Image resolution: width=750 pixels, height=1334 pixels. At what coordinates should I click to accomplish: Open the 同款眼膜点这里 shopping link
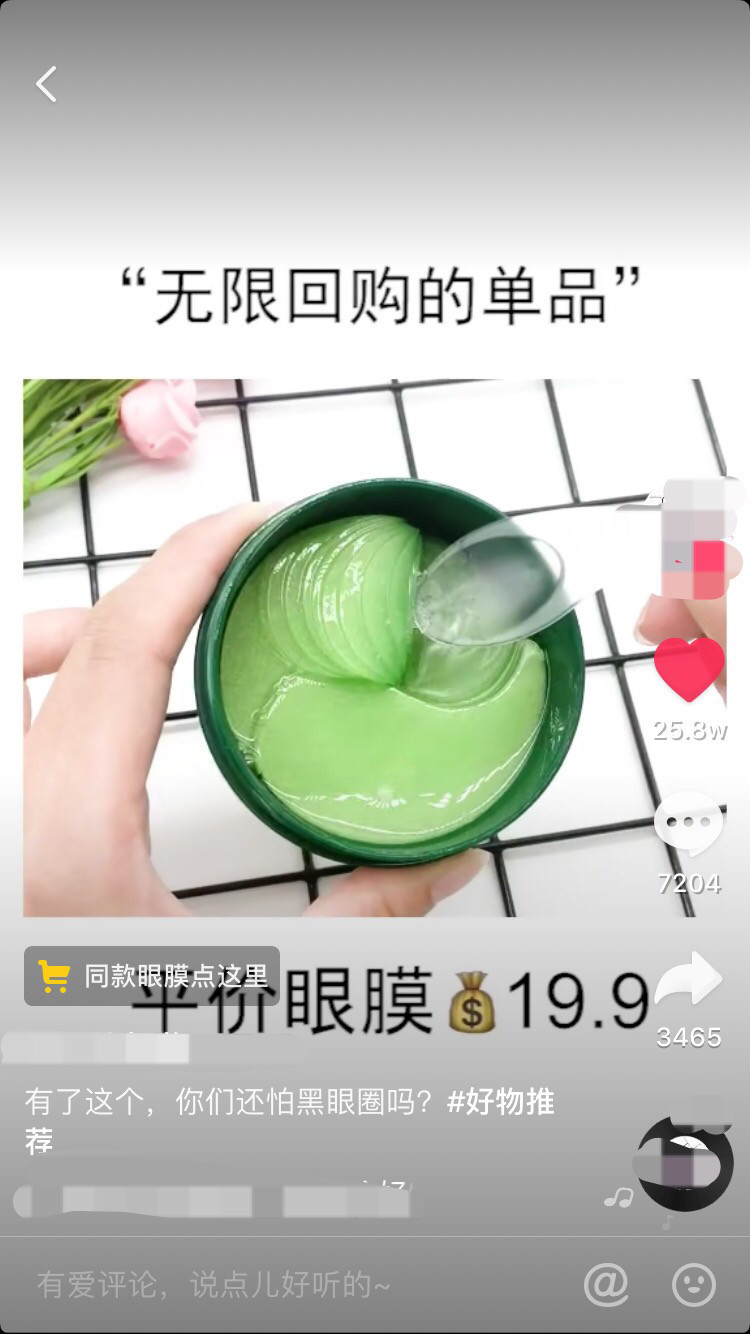(152, 975)
